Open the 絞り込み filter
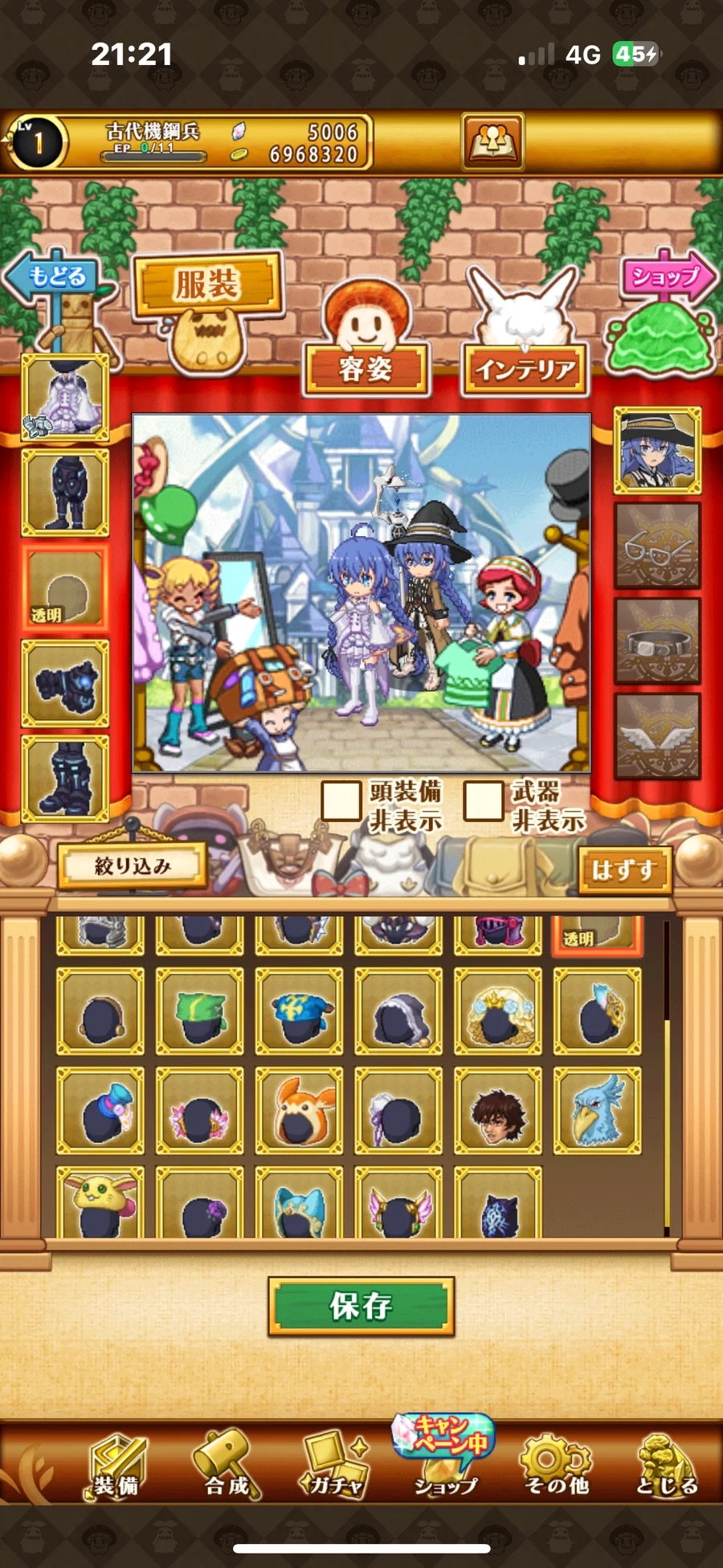This screenshot has height=1568, width=723. tap(133, 866)
